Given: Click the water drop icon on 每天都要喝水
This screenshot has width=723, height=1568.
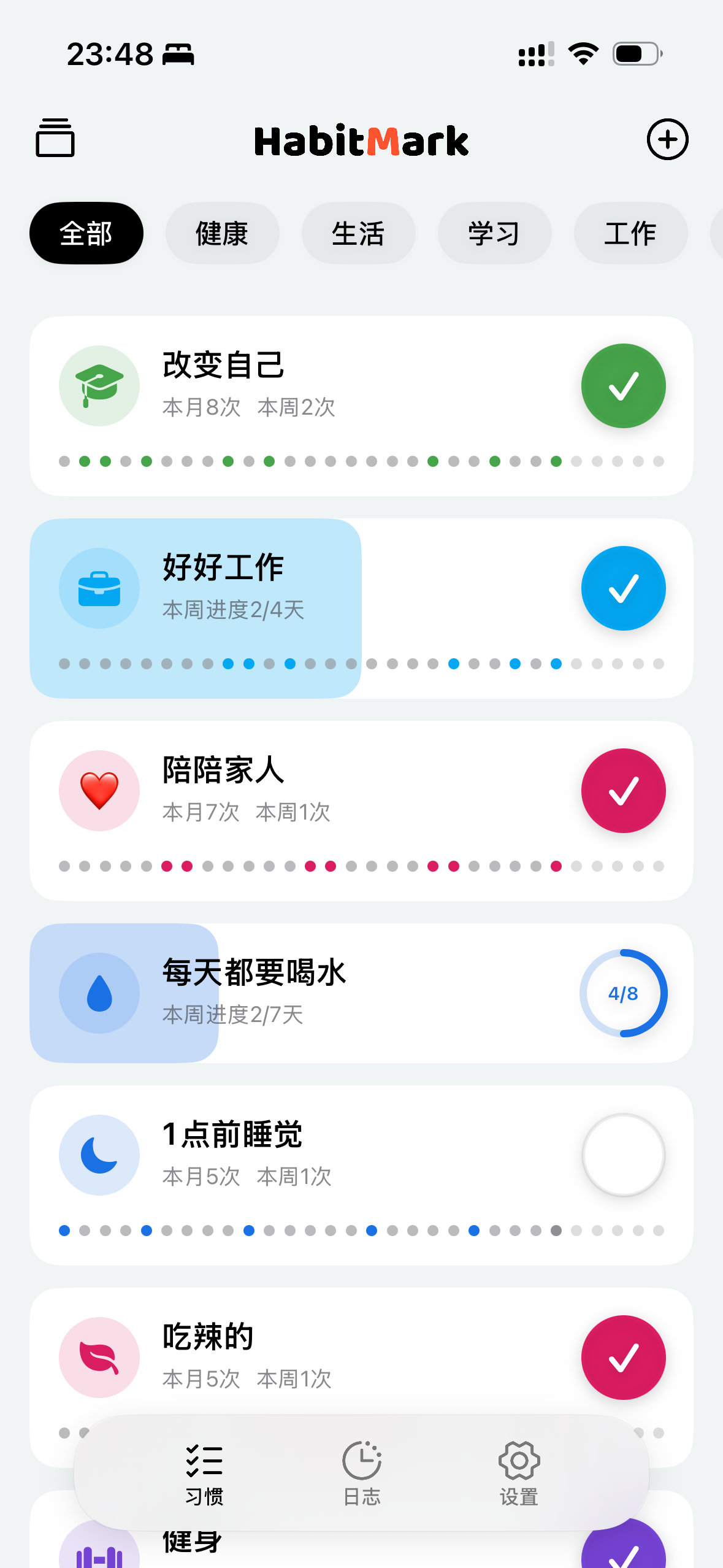Looking at the screenshot, I should point(99,993).
